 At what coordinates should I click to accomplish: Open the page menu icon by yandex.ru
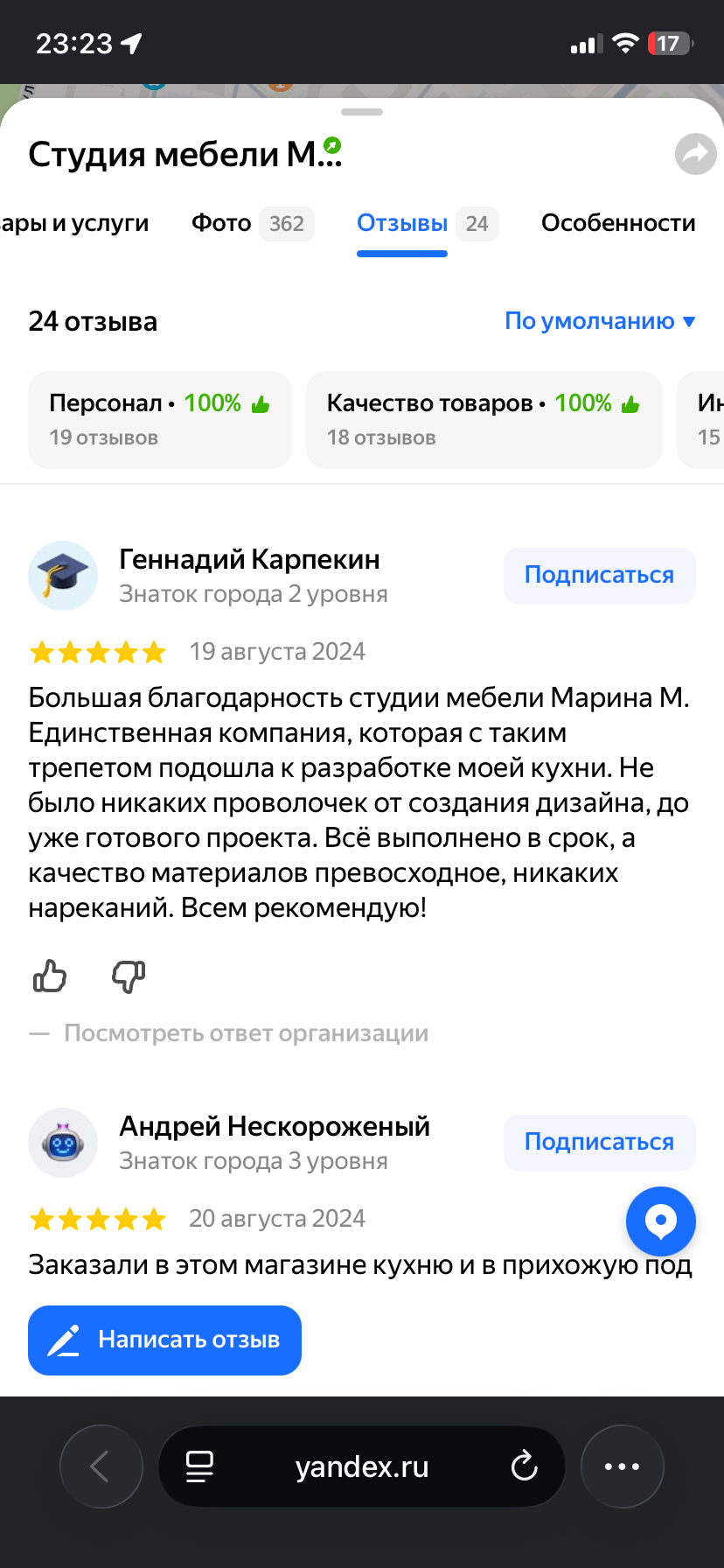(x=200, y=1466)
